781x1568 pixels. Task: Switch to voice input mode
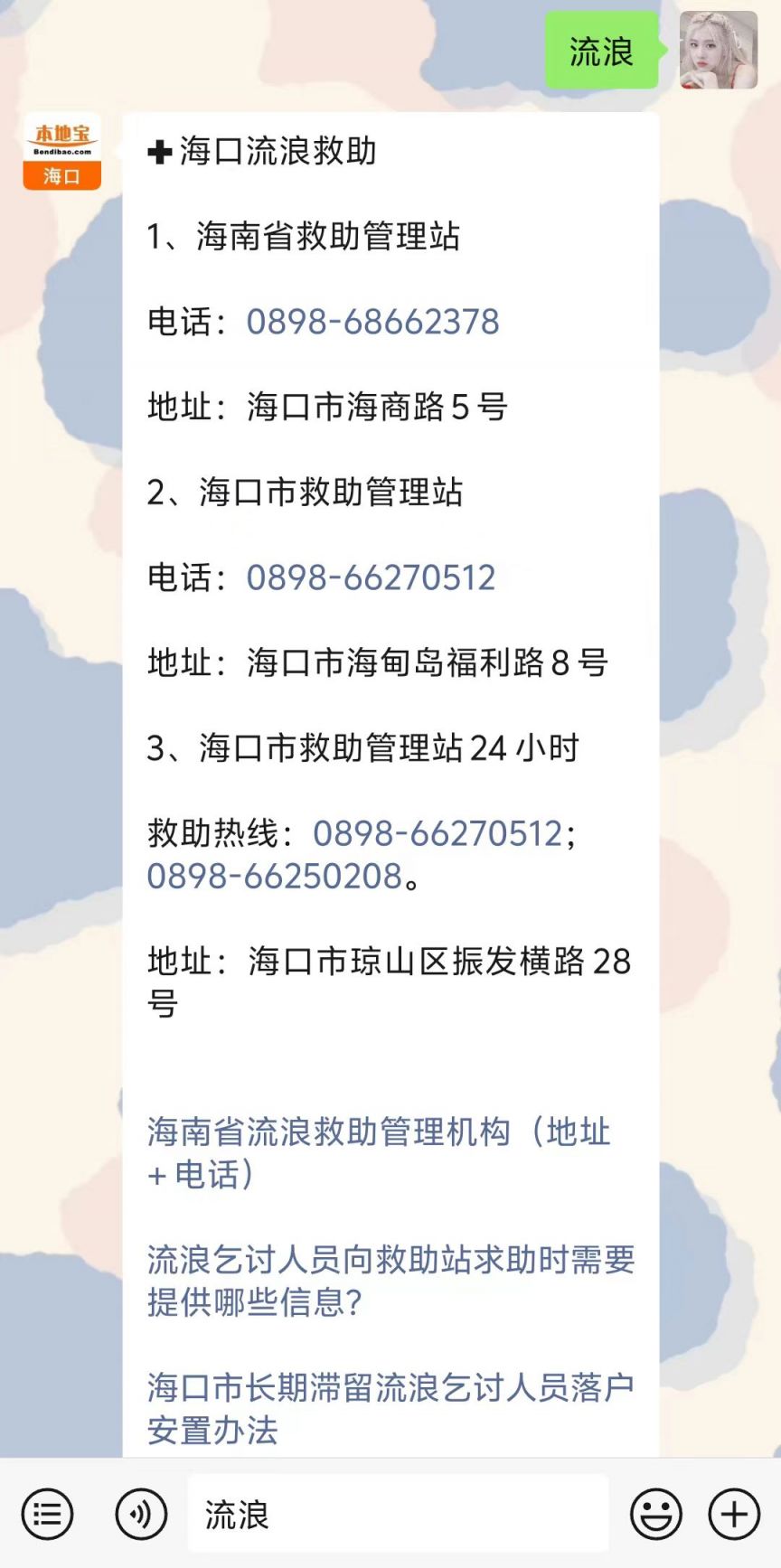(141, 1514)
